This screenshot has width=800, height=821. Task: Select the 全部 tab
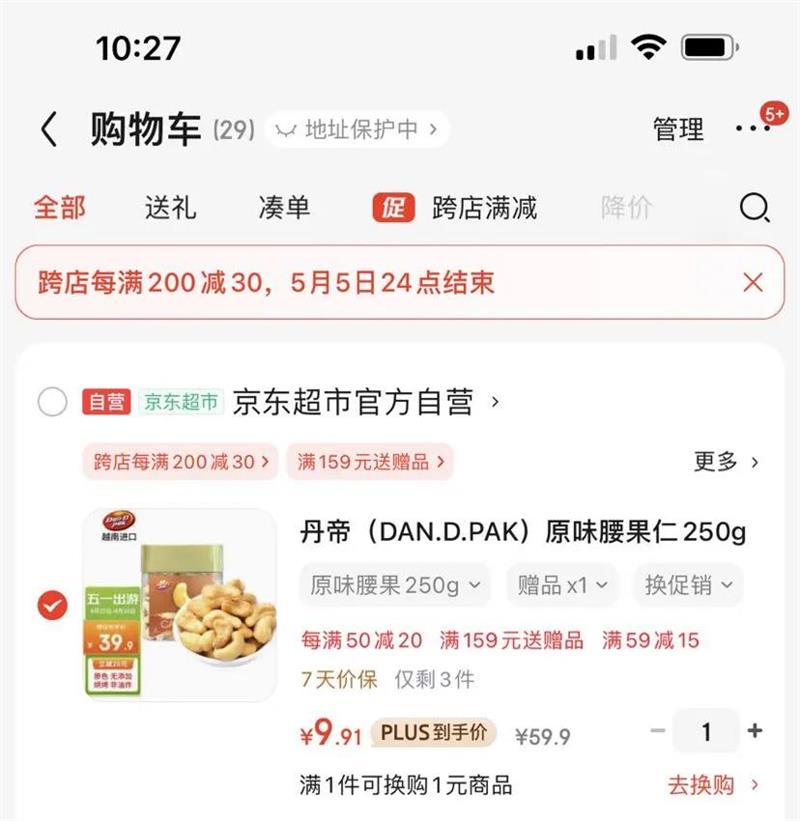(60, 207)
